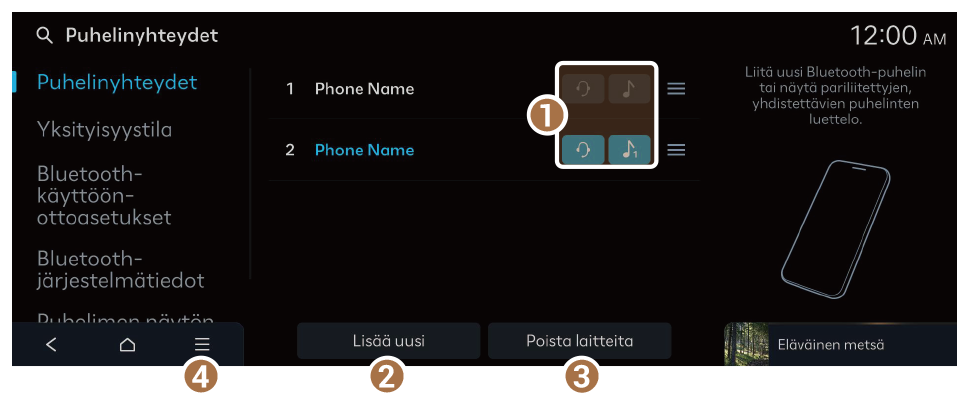
Task: Open Bluetooth-käyttöönottoasetukset
Action: [104, 195]
